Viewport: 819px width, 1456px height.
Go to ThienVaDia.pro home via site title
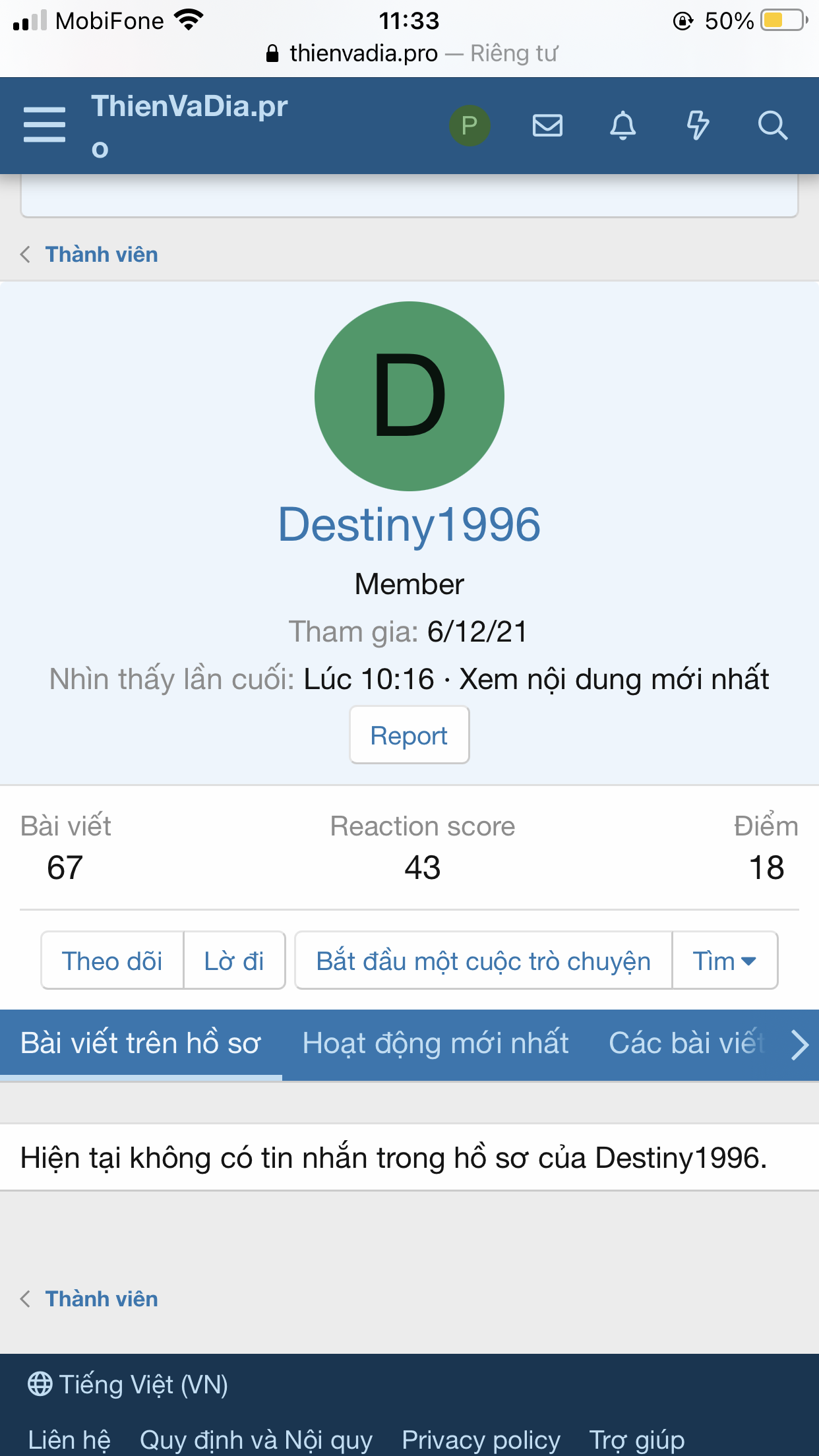tap(189, 127)
